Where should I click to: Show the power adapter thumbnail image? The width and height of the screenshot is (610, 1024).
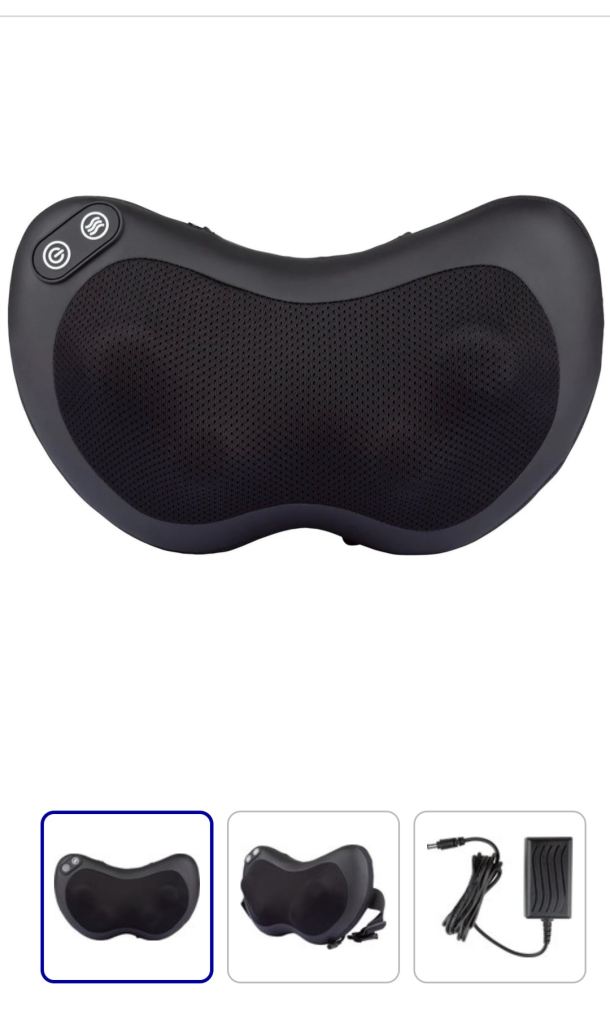(499, 896)
